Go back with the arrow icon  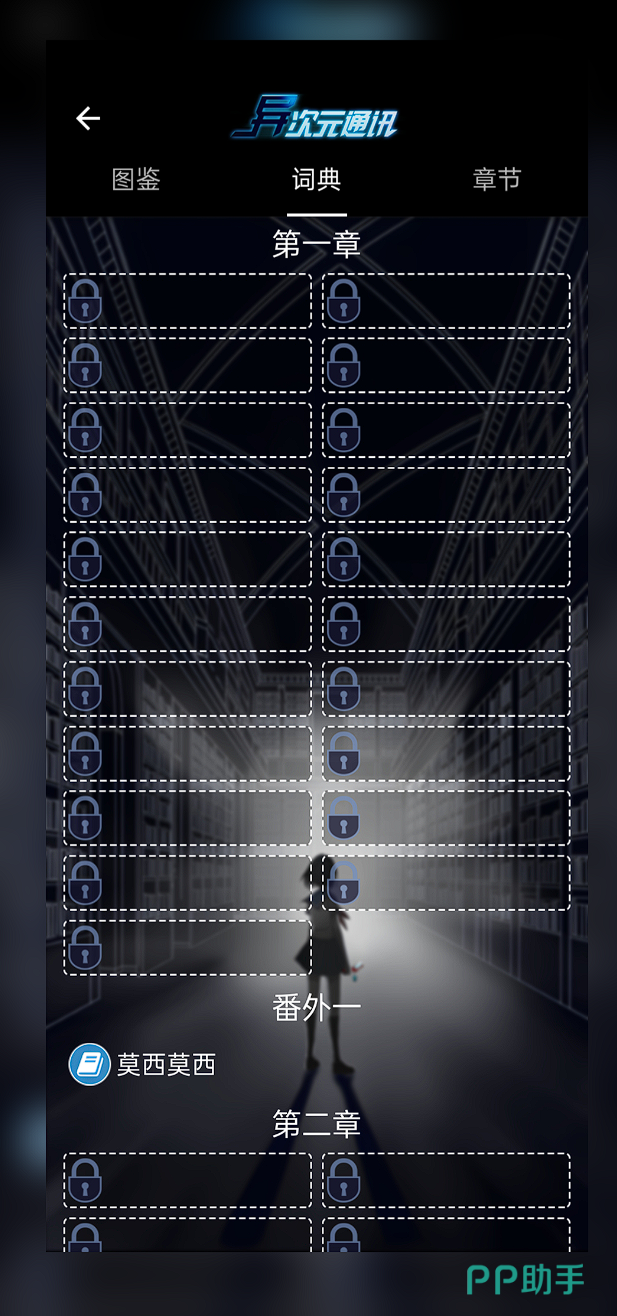tap(88, 119)
